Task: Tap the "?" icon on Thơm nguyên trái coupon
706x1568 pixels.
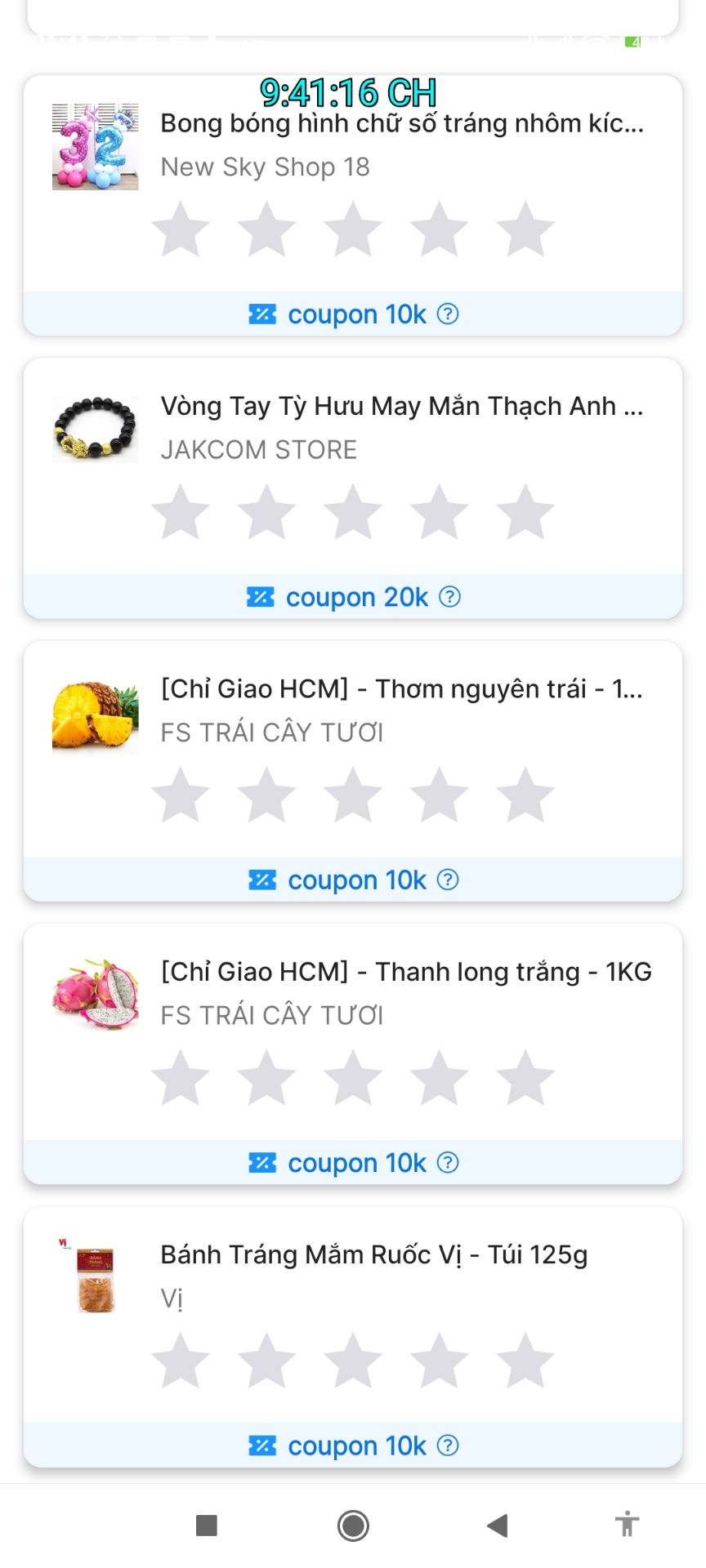Action: (449, 880)
